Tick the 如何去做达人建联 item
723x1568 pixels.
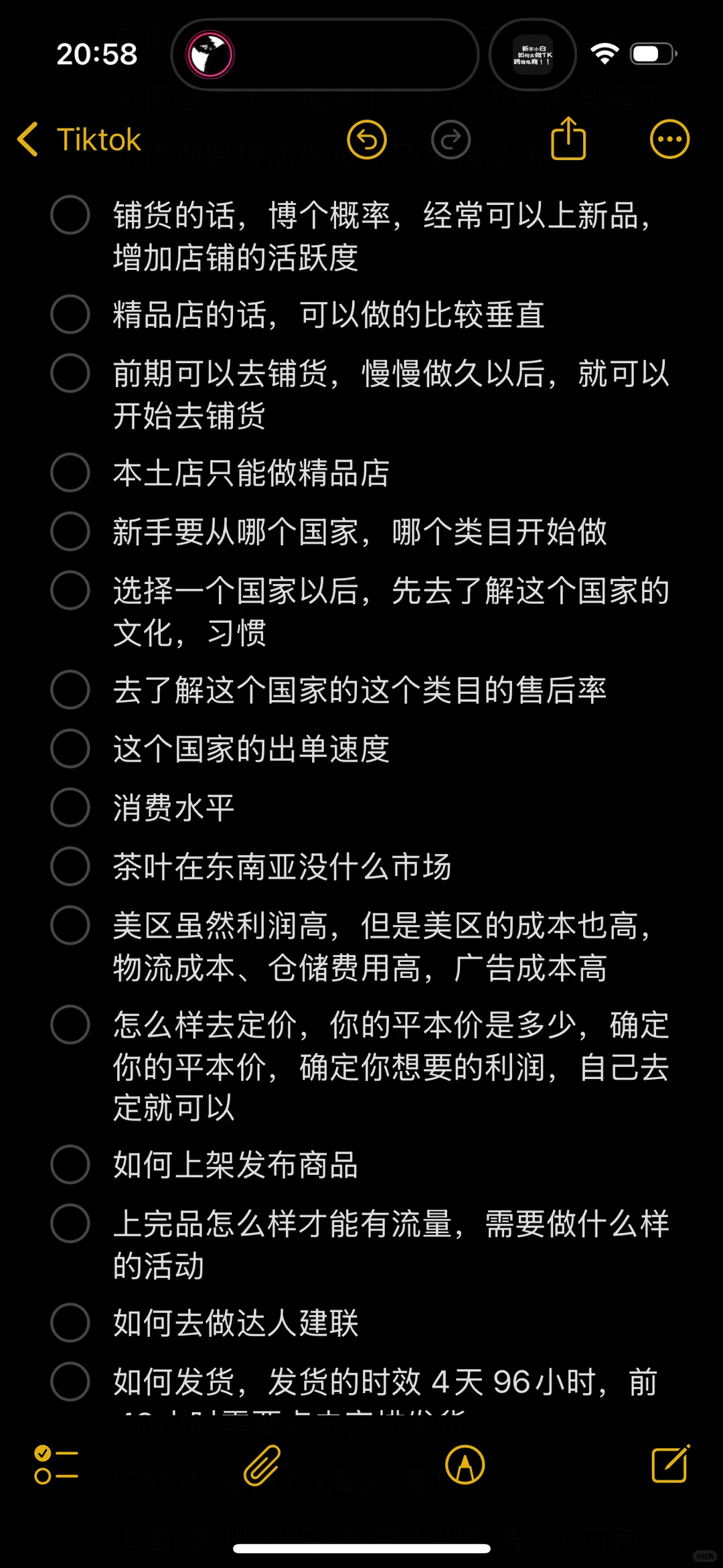70,1323
